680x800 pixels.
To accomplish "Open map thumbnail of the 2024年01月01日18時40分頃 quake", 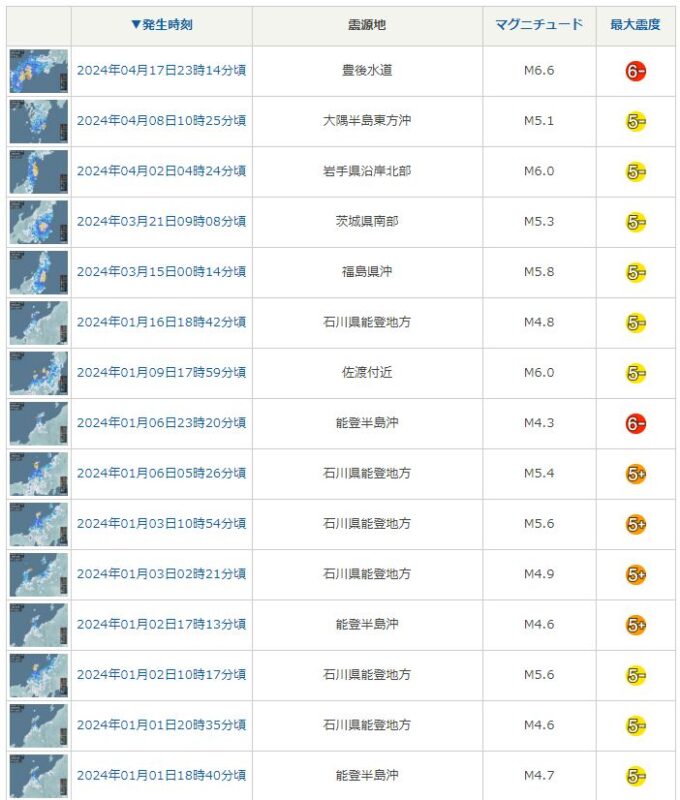I will click(x=39, y=775).
